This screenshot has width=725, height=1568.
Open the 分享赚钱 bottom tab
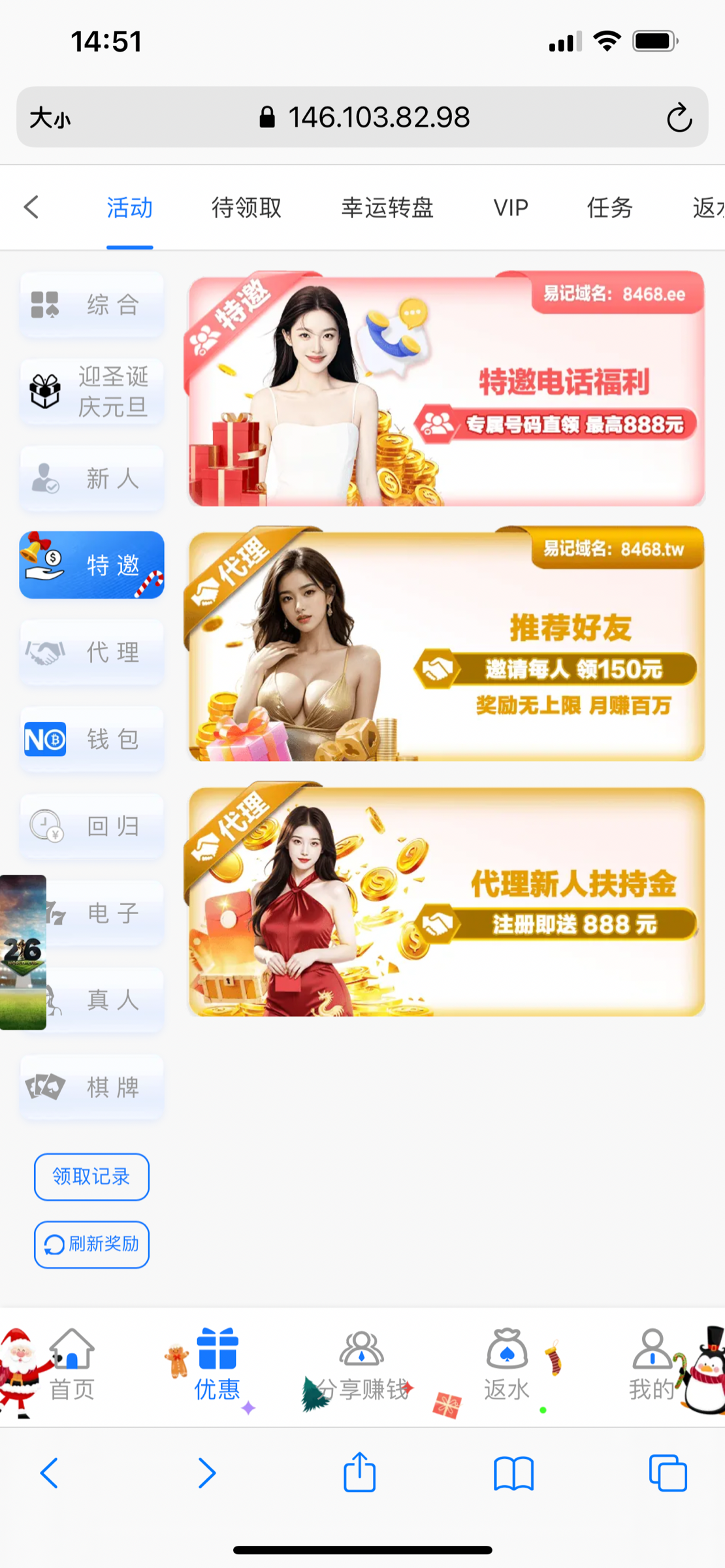click(362, 1364)
